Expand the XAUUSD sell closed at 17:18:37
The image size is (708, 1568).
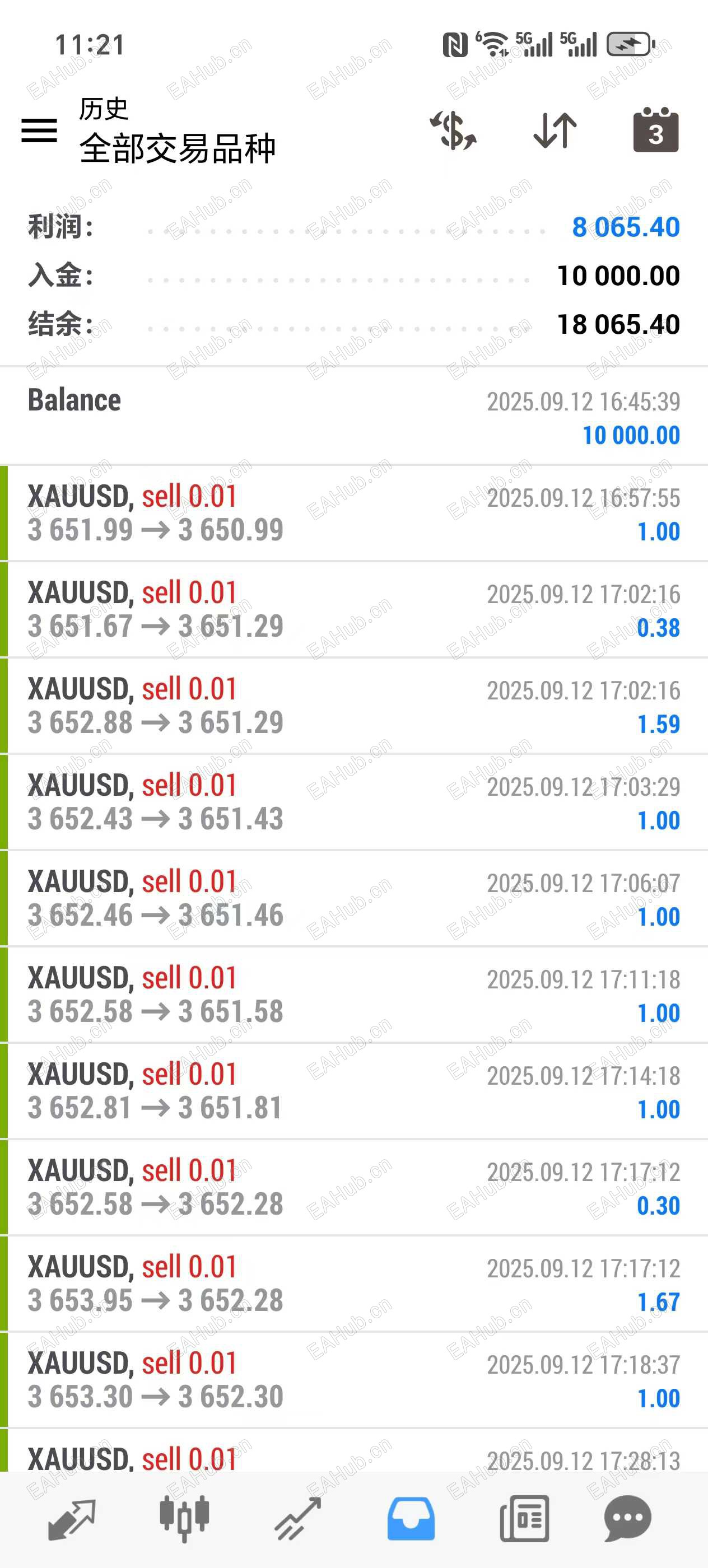tap(353, 1380)
